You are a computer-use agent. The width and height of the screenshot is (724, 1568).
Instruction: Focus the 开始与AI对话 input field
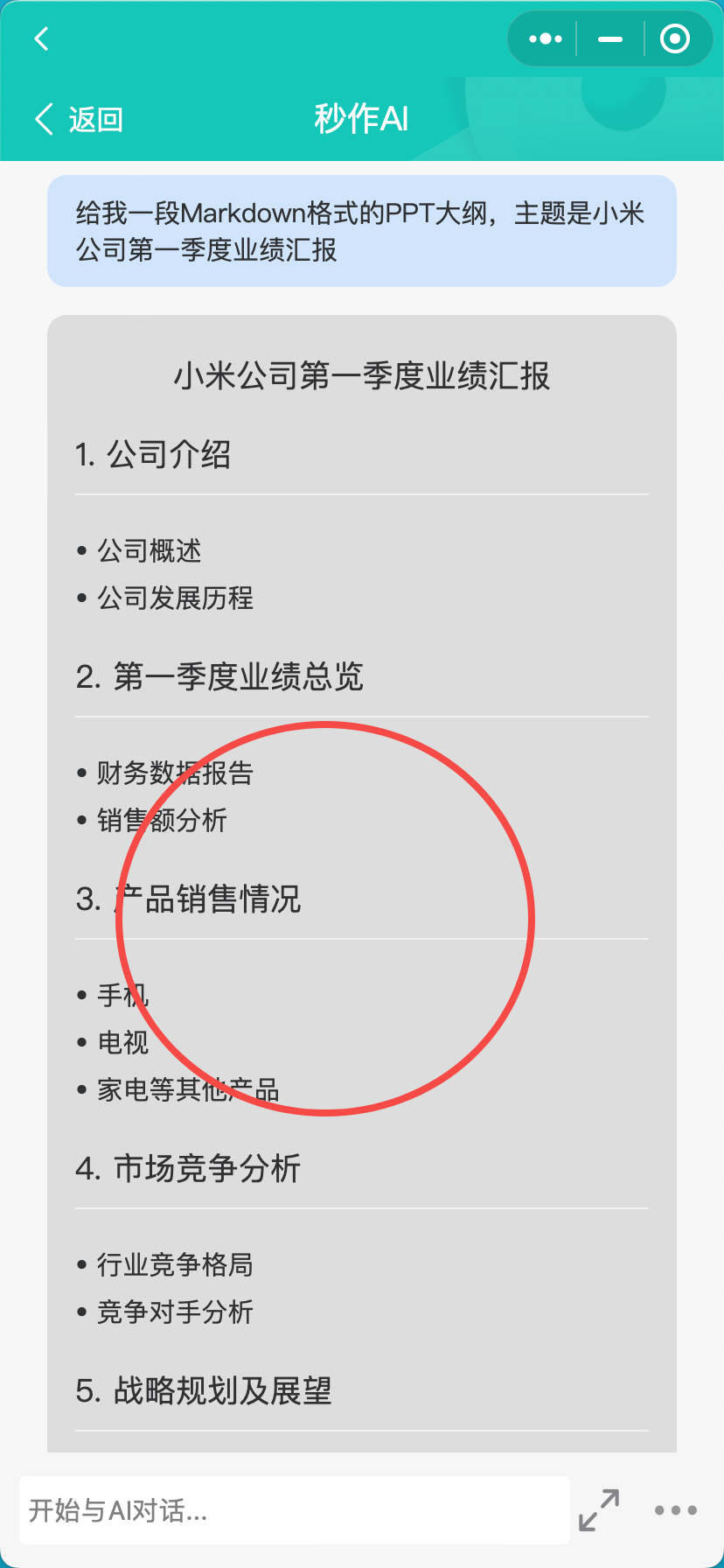click(295, 1510)
